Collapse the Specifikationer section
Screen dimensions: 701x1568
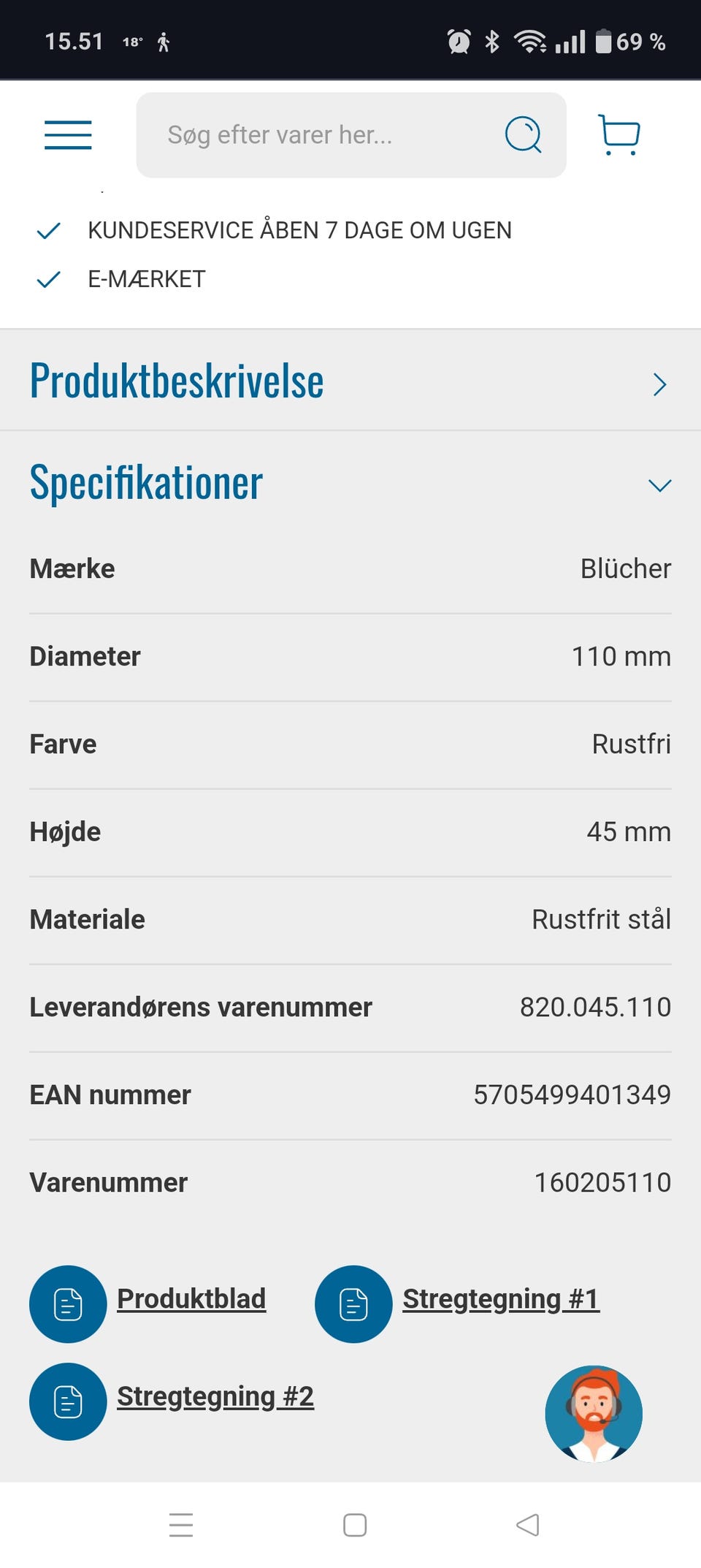click(350, 483)
